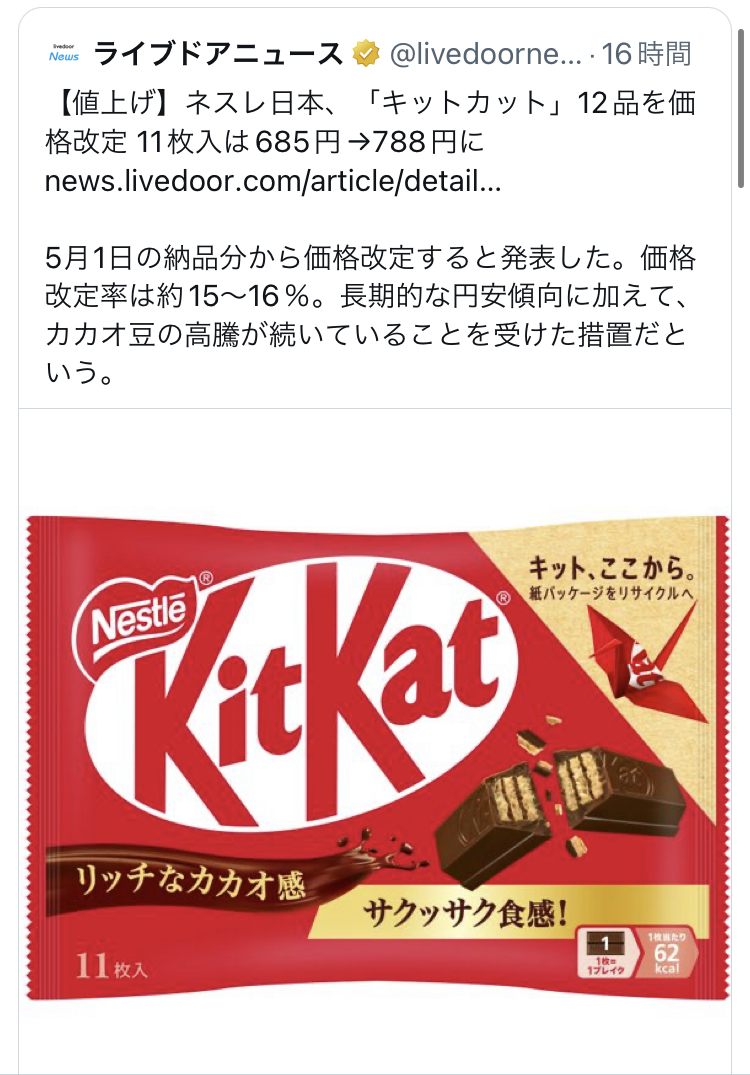Open the Livedoor News profile avatar

(64, 53)
